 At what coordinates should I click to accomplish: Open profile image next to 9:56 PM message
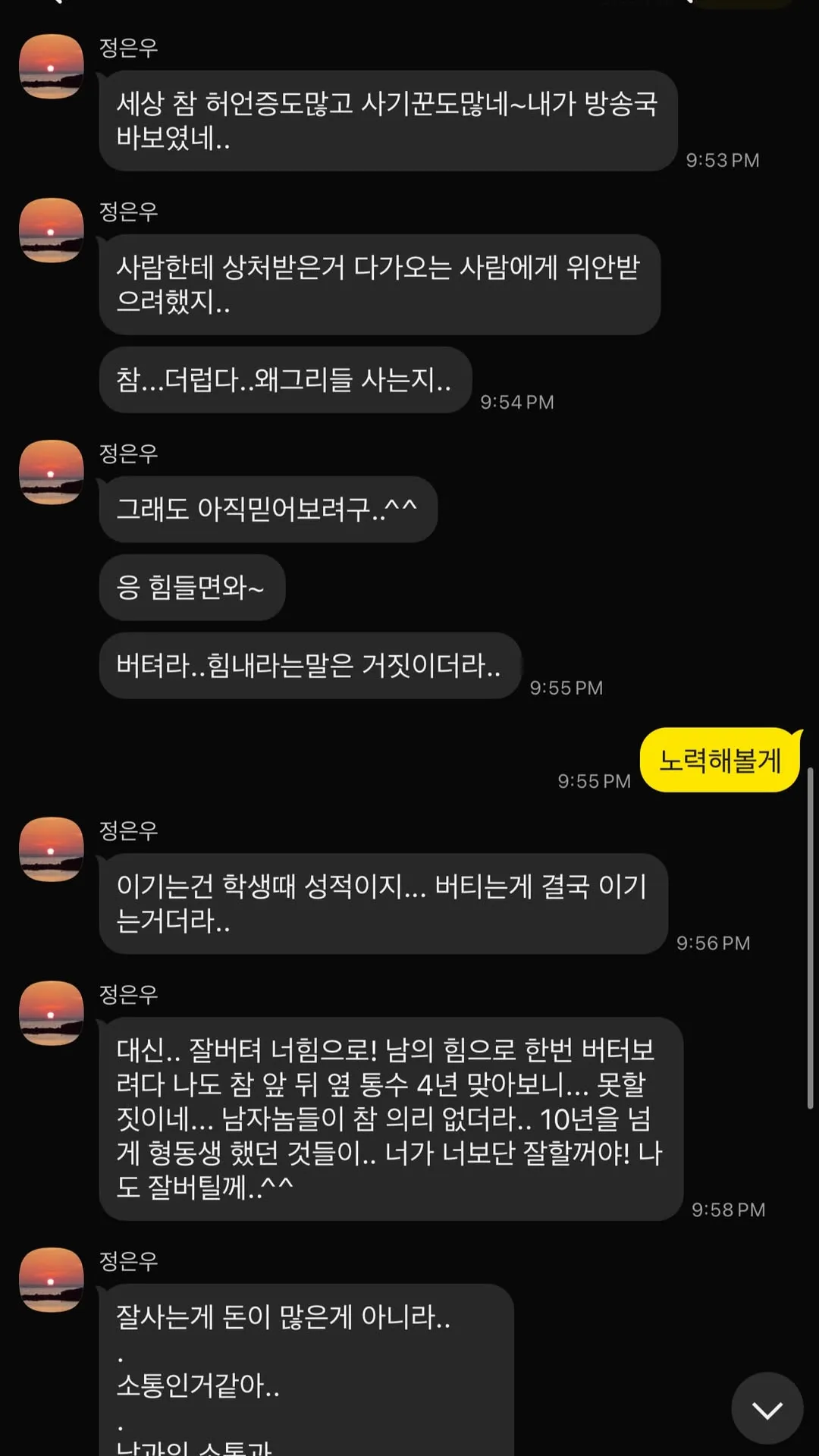point(51,851)
